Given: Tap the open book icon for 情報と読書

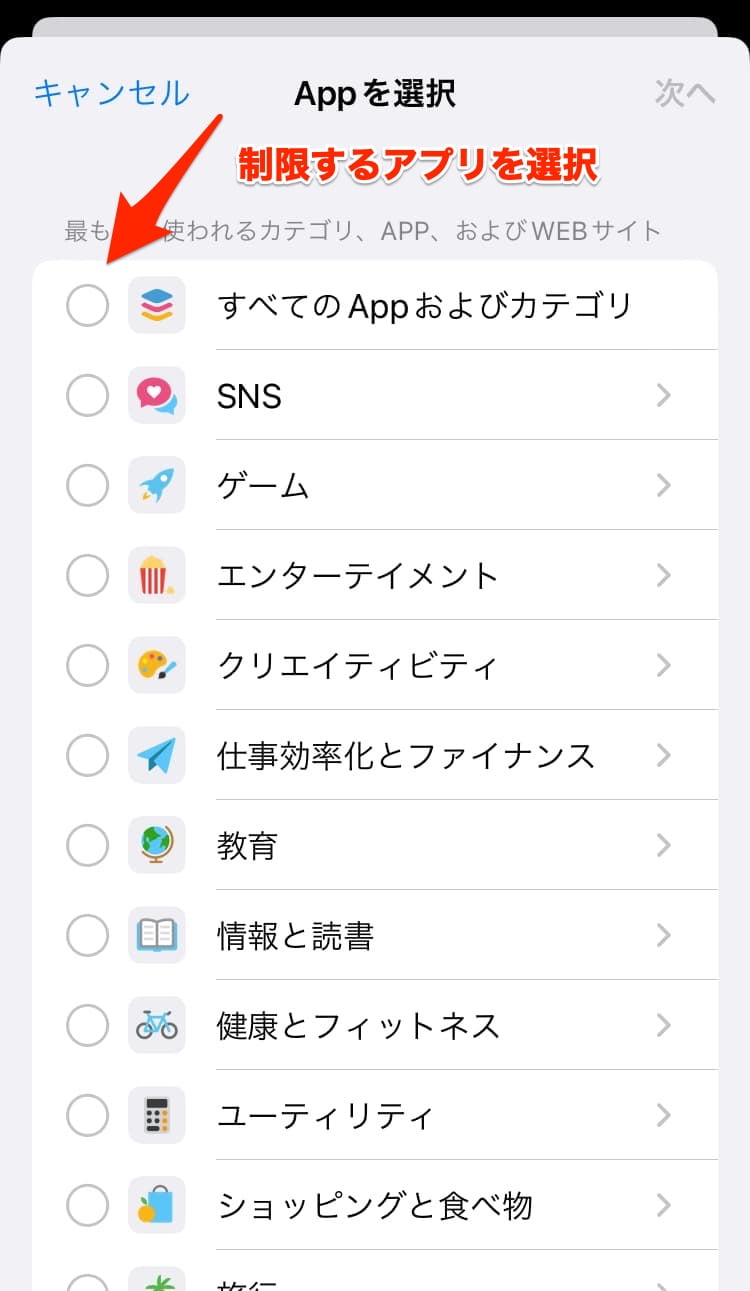Looking at the screenshot, I should coord(156,935).
